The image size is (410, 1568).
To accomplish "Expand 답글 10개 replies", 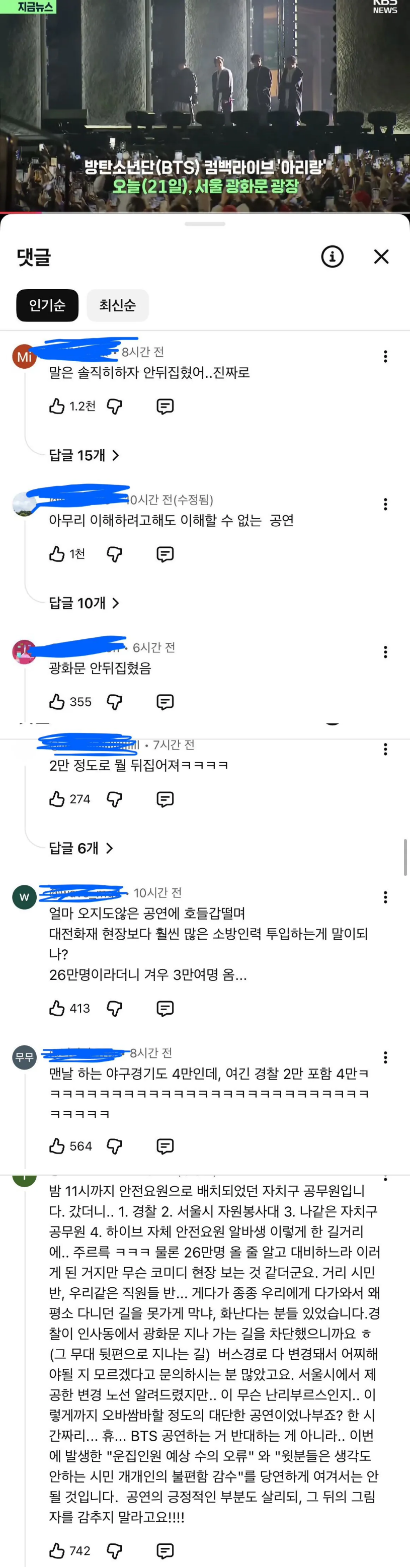I will 84,603.
